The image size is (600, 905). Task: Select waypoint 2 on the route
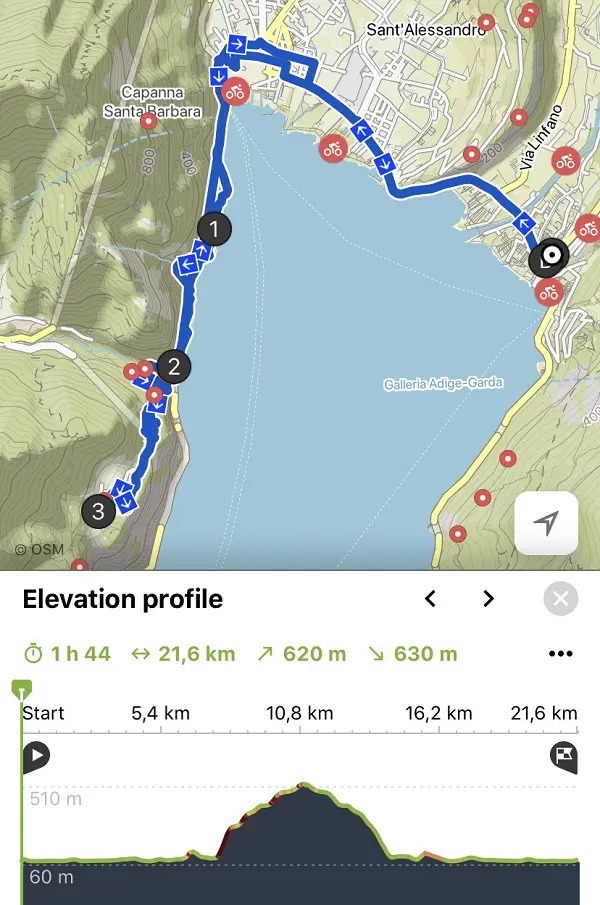click(174, 367)
